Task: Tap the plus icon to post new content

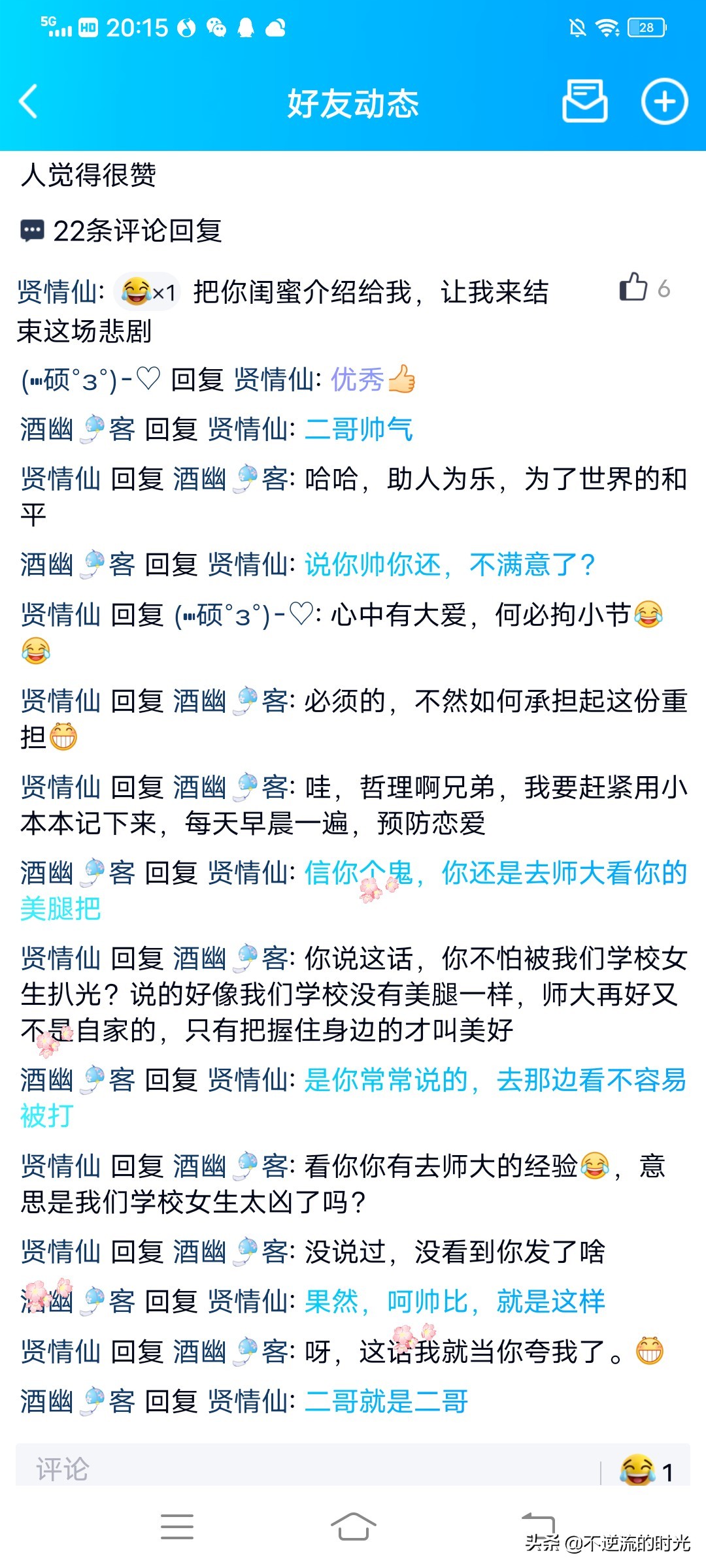Action: click(665, 103)
